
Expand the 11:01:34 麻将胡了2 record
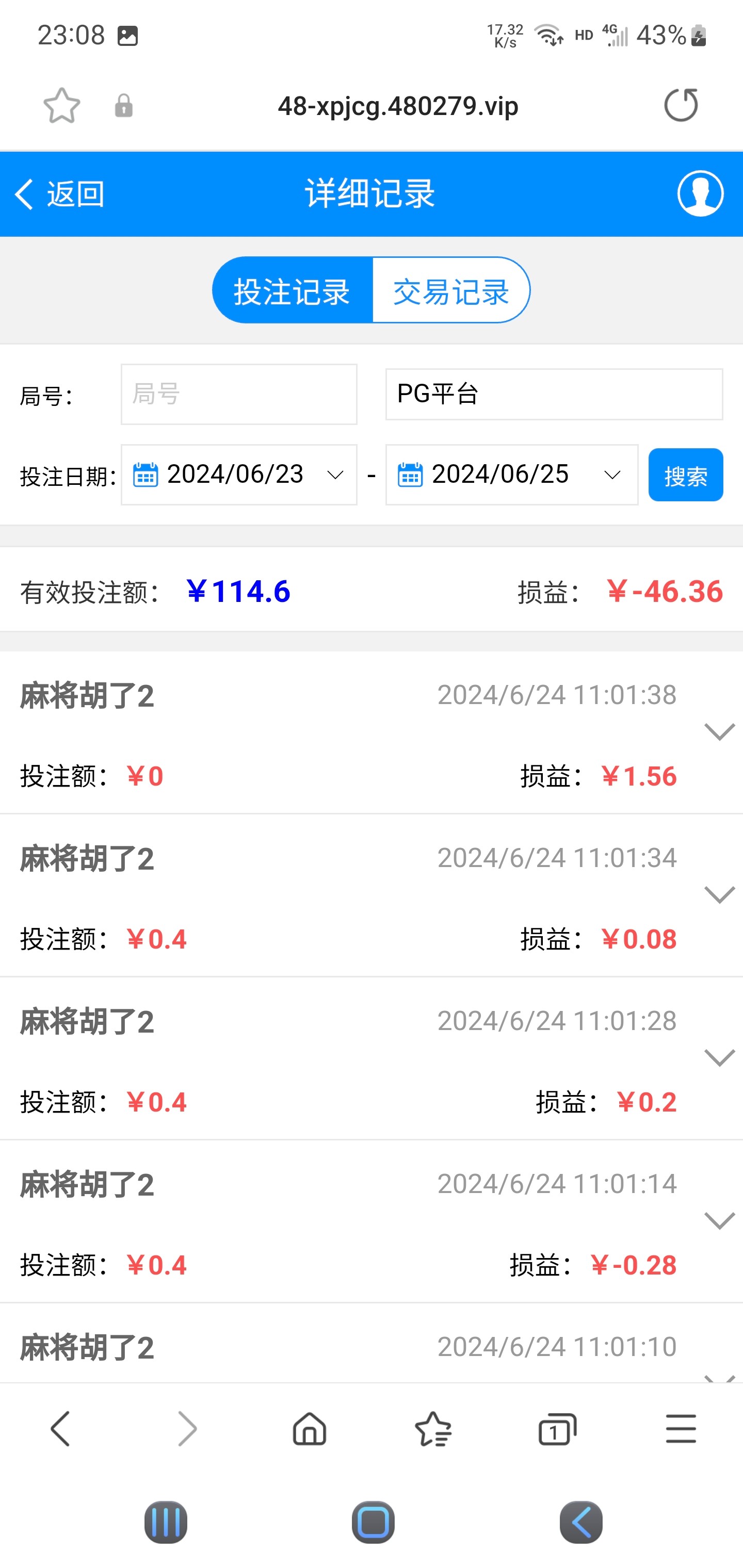(719, 894)
